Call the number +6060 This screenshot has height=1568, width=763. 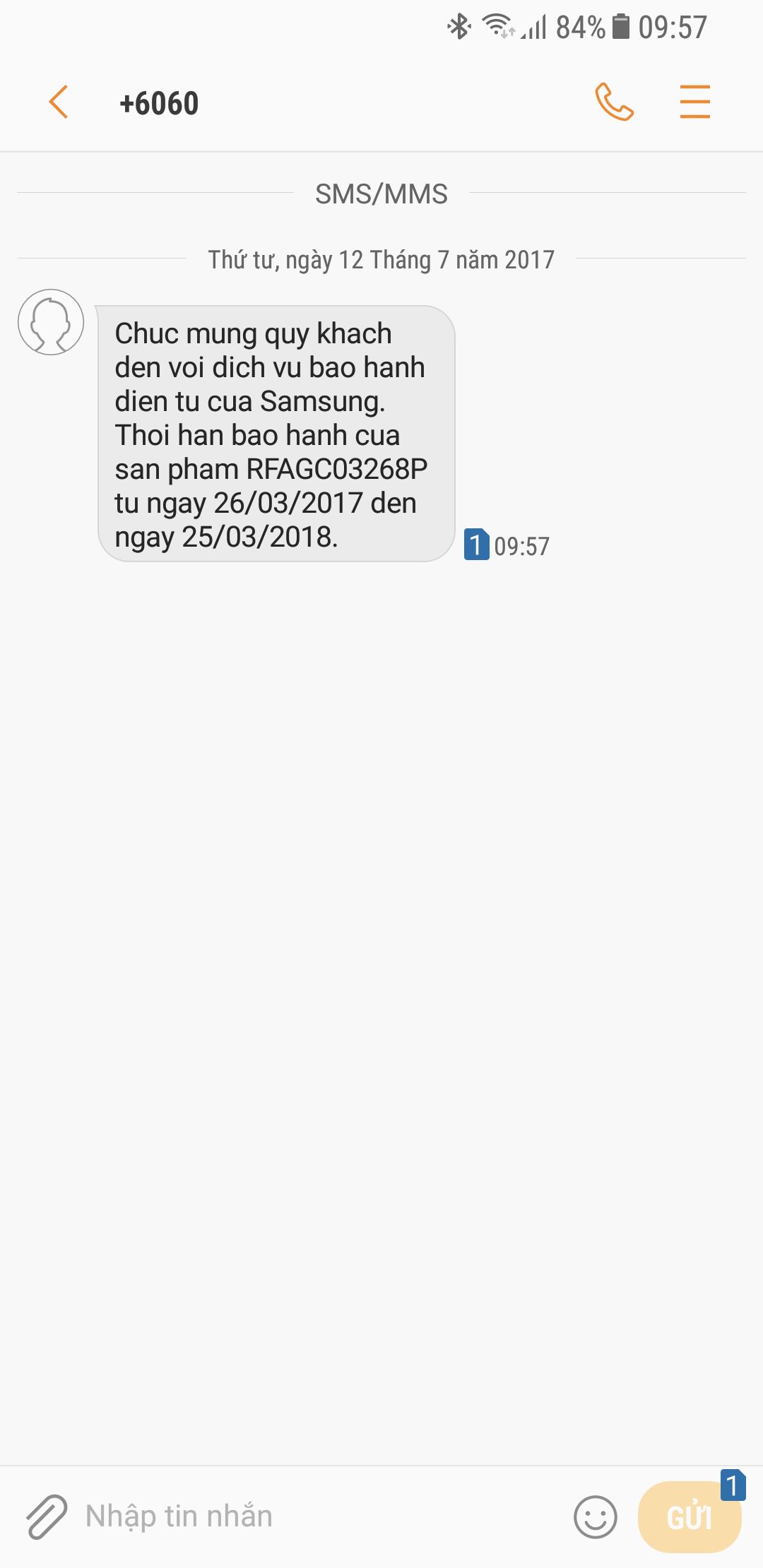pos(614,102)
